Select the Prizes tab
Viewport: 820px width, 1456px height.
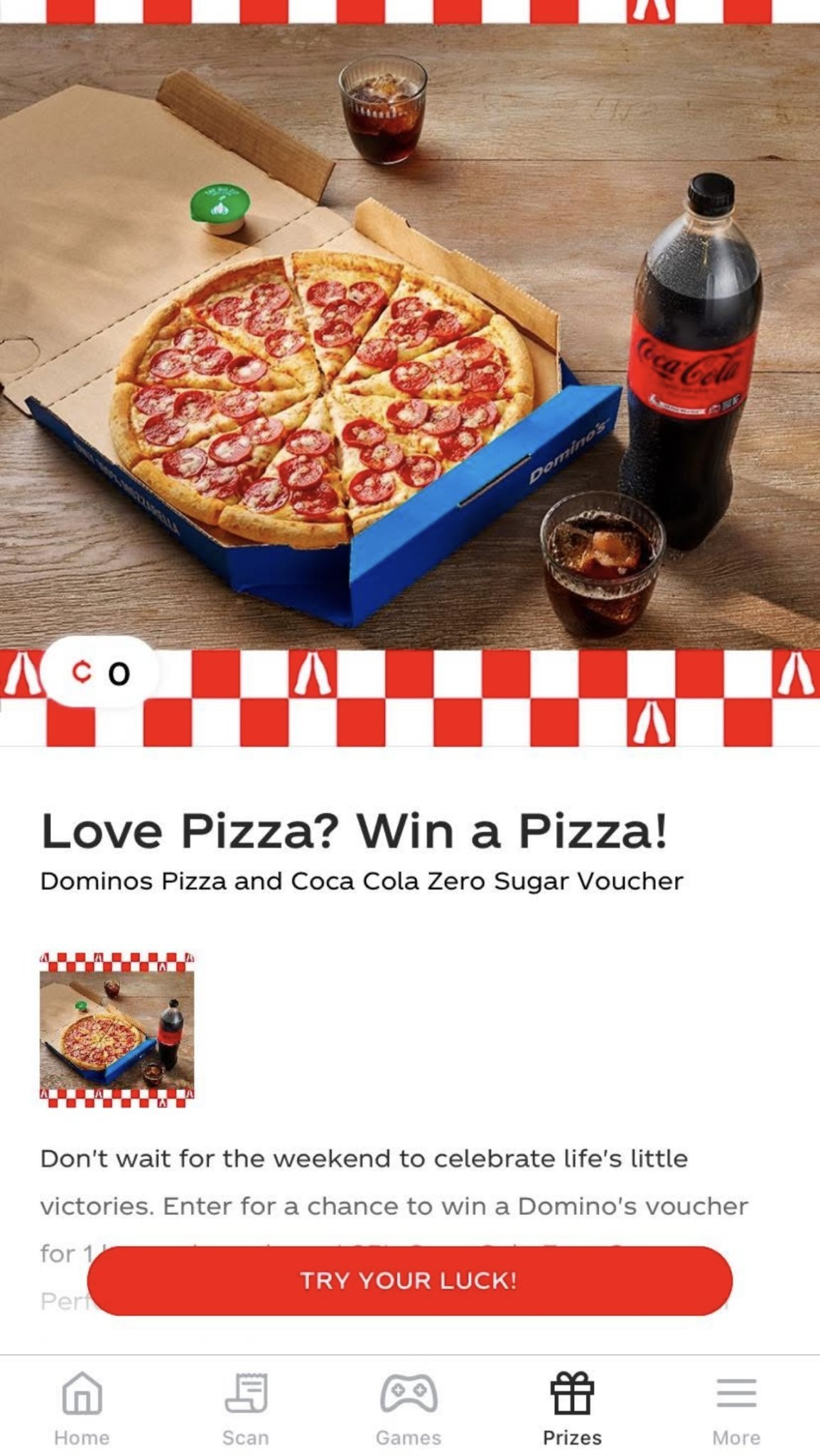point(572,1408)
